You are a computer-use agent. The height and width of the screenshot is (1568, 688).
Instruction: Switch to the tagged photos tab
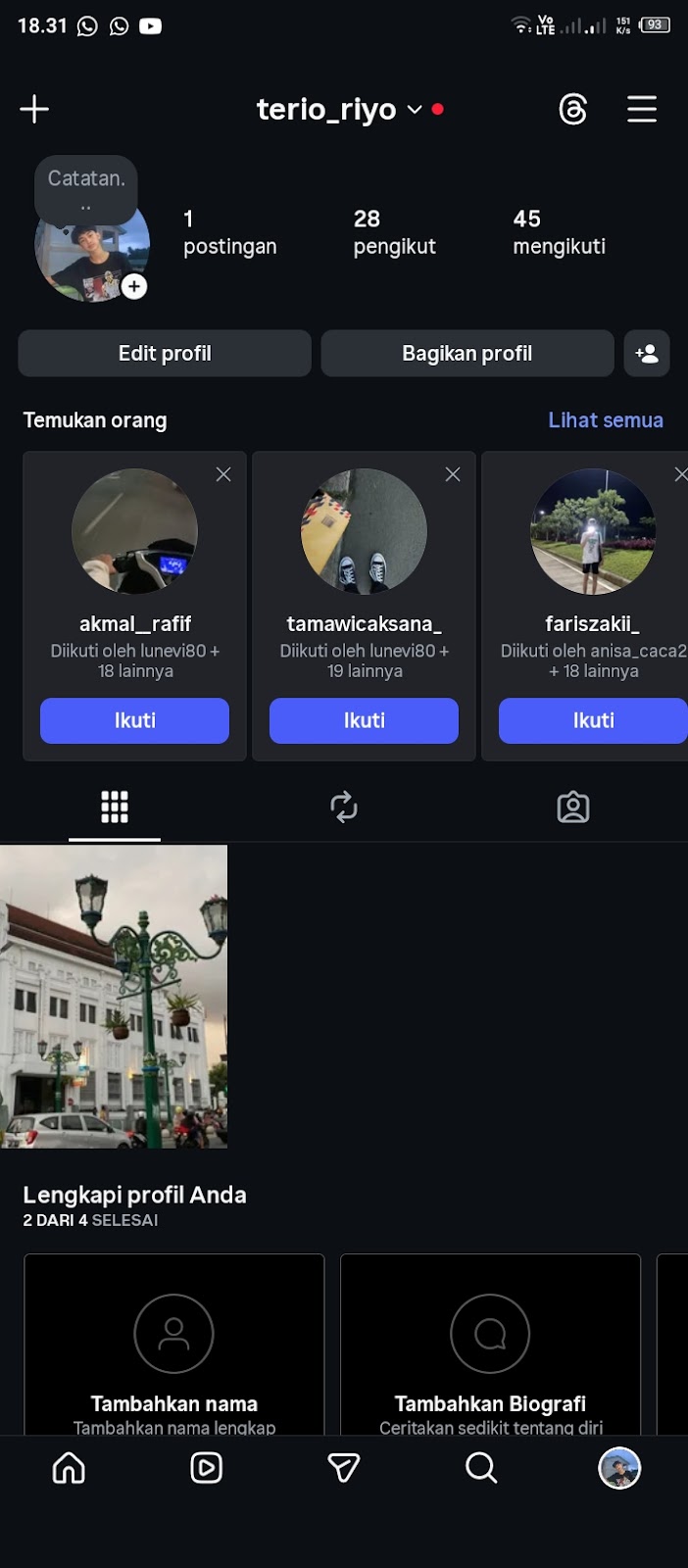[572, 808]
